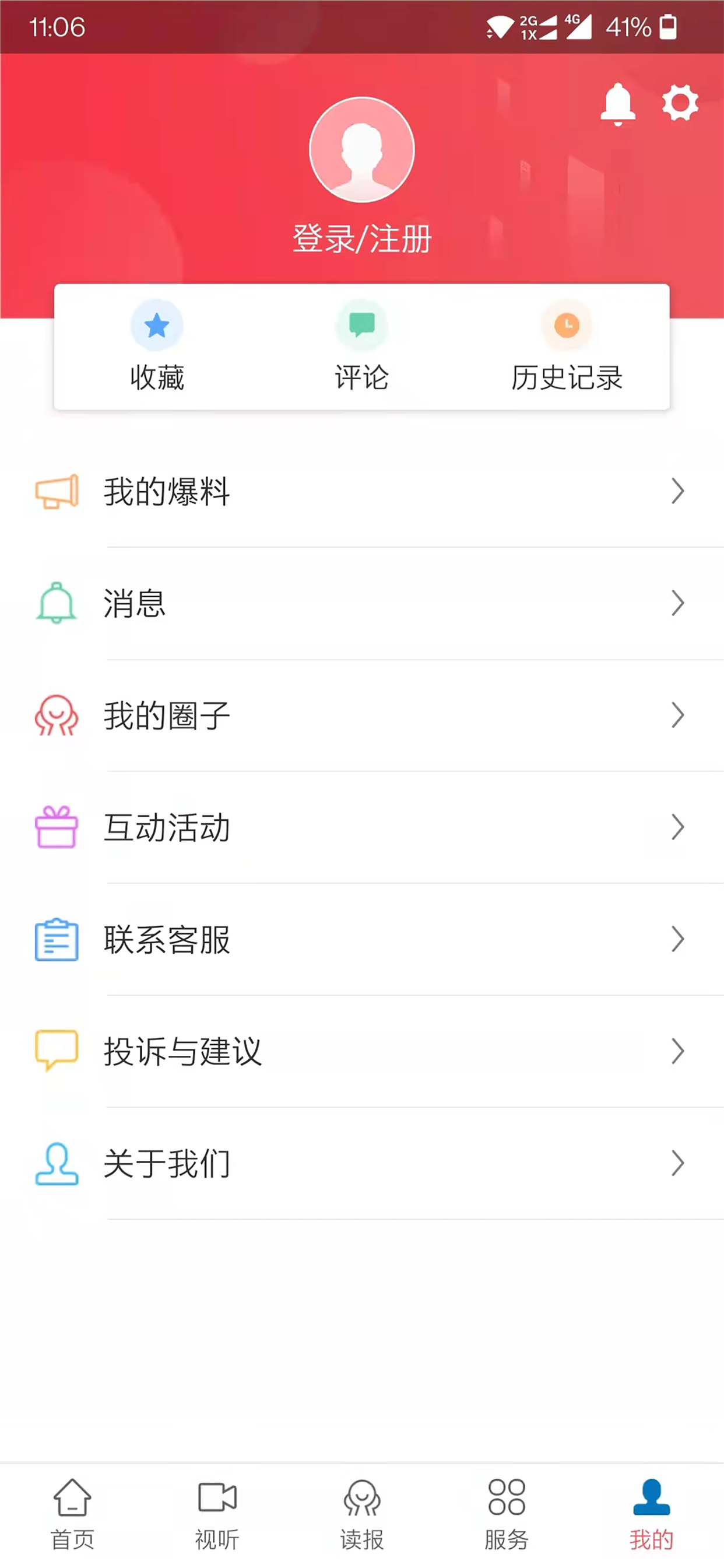Image resolution: width=724 pixels, height=1568 pixels.
Task: Select 联系客服 row
Action: click(362, 939)
